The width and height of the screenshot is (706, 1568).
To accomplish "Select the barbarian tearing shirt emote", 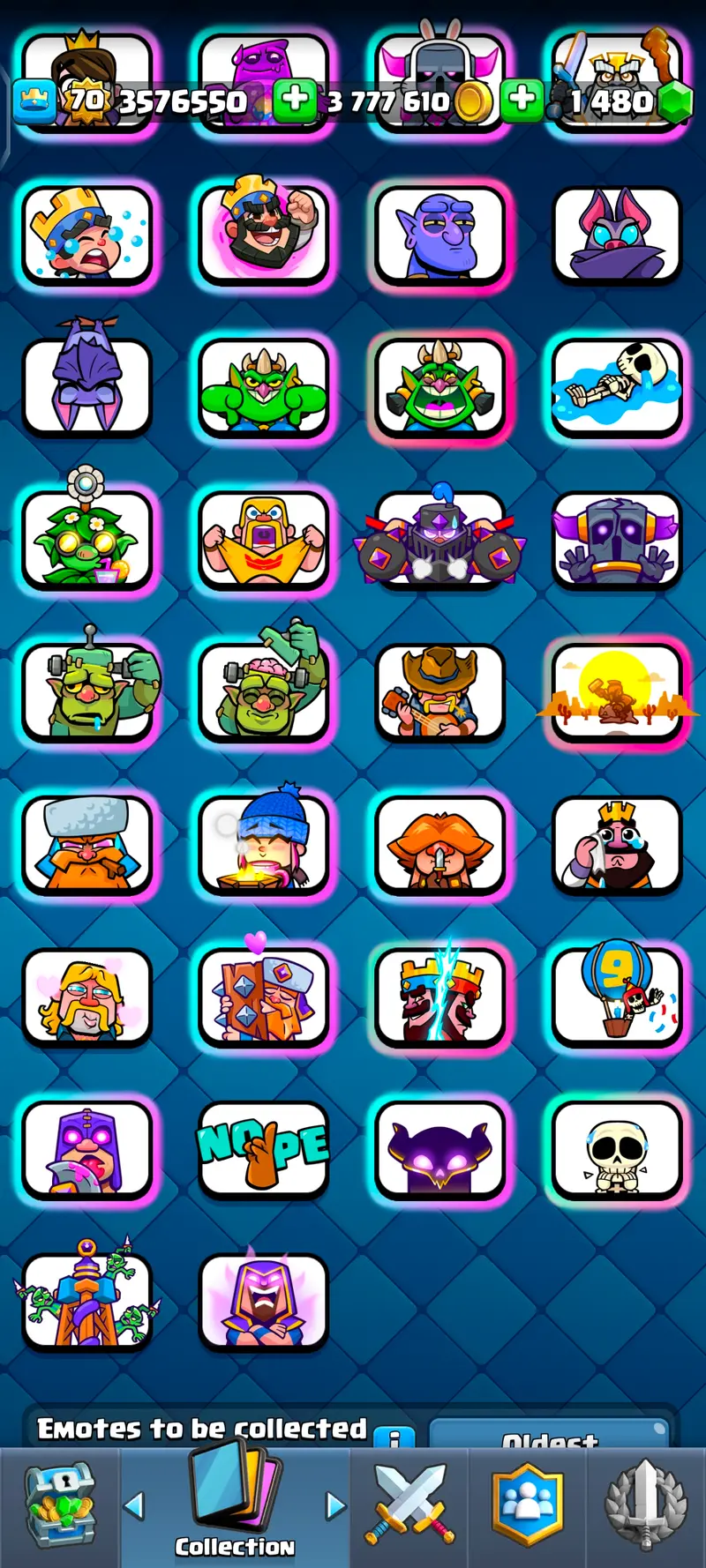I will (263, 540).
